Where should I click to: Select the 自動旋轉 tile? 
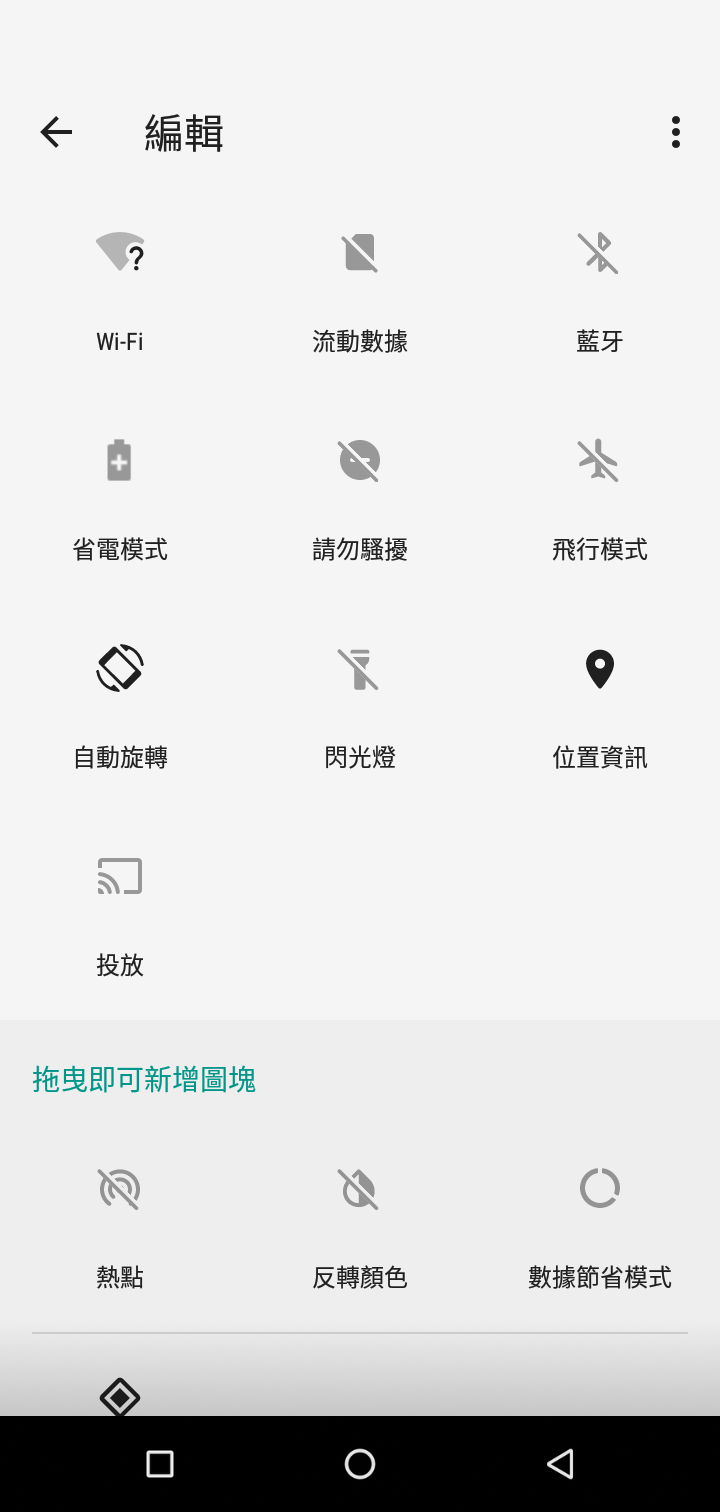120,708
